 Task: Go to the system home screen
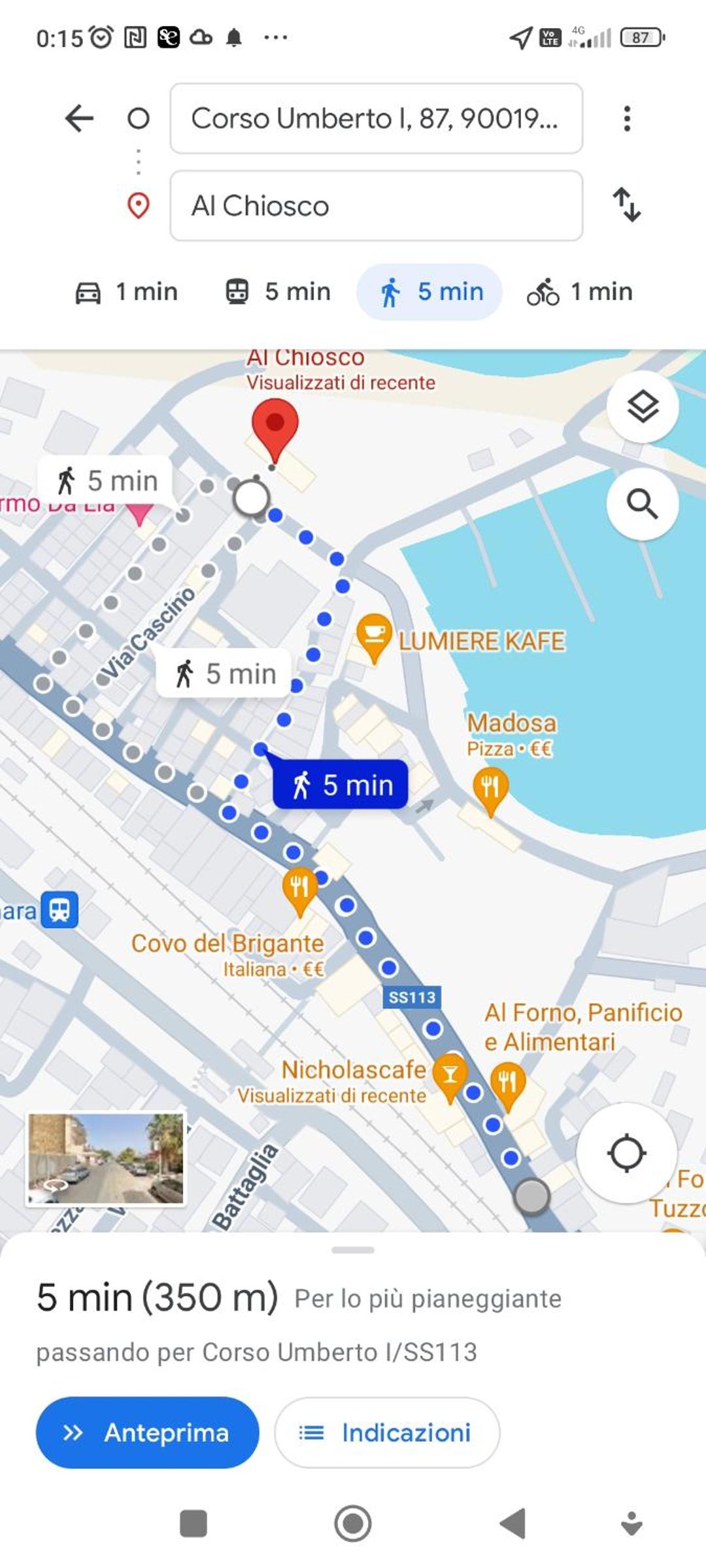click(x=353, y=1524)
